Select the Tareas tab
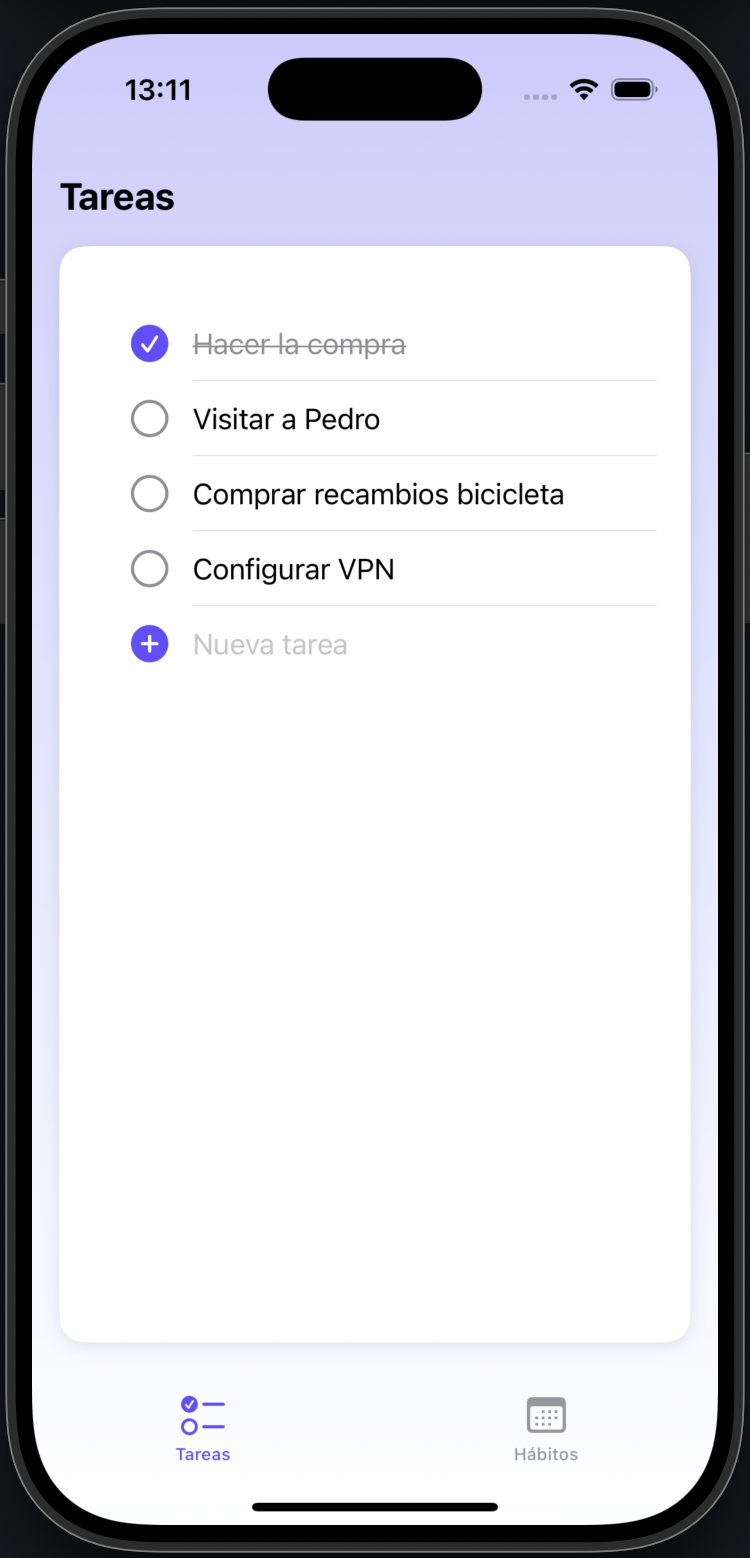The height and width of the screenshot is (1558, 750). click(x=203, y=1429)
